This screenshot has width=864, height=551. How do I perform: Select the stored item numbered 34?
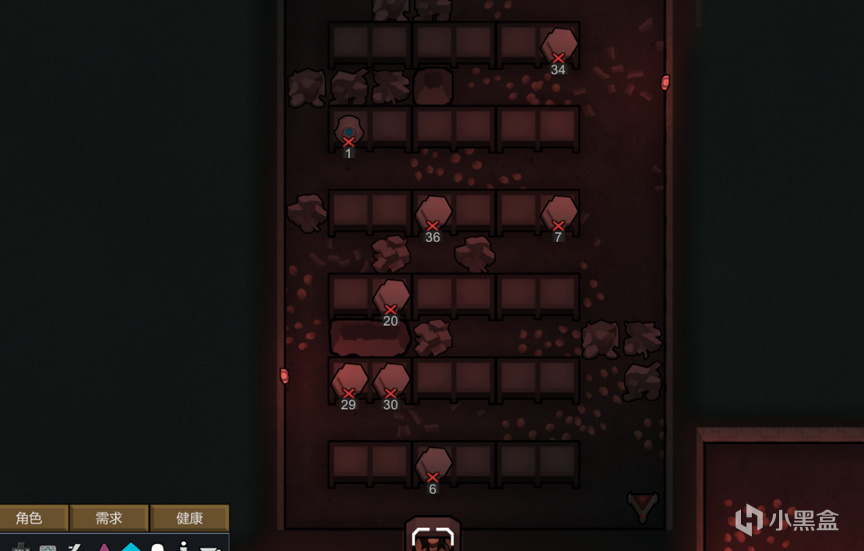coord(558,46)
